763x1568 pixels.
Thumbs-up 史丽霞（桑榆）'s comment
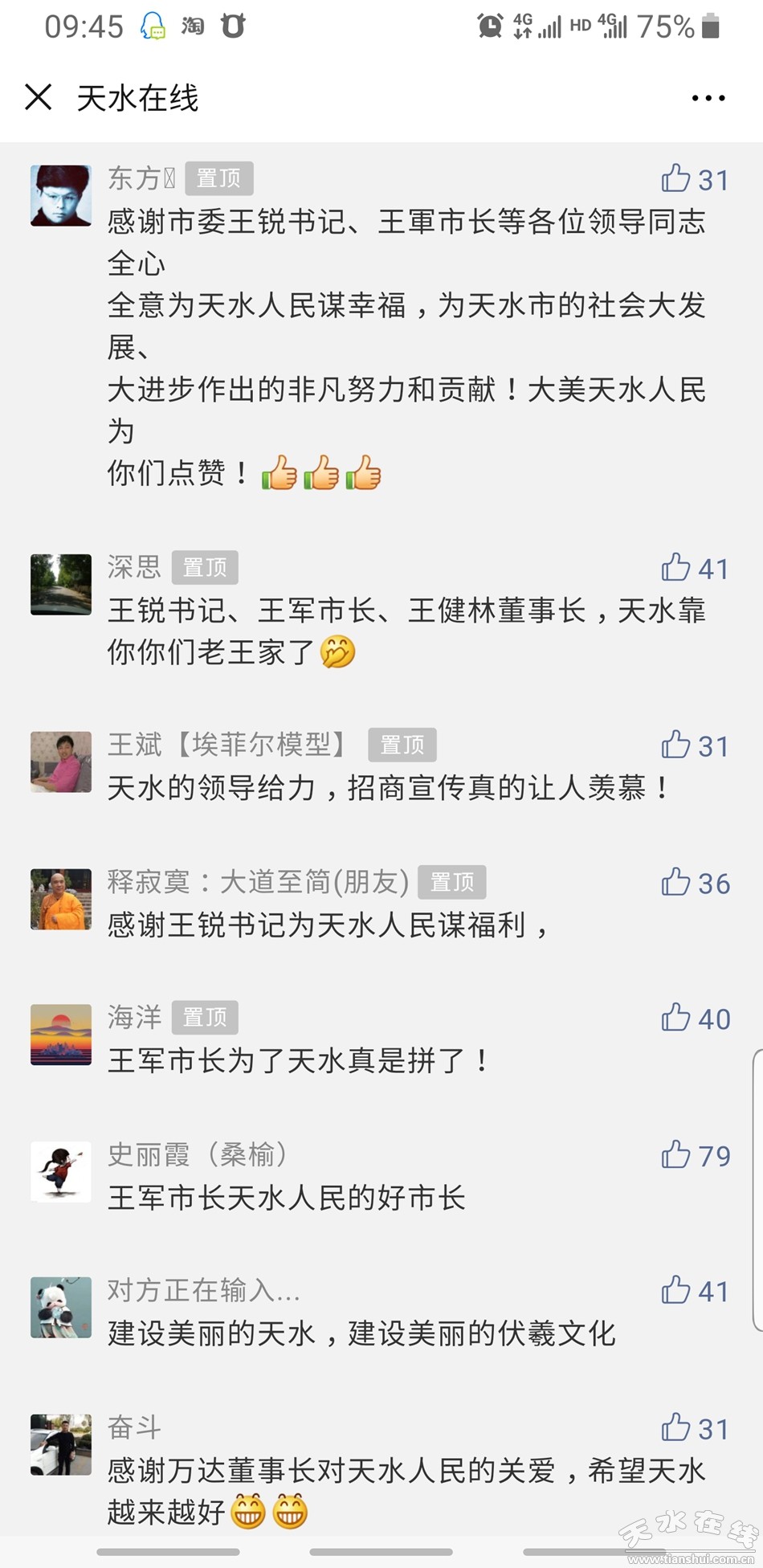point(676,1155)
